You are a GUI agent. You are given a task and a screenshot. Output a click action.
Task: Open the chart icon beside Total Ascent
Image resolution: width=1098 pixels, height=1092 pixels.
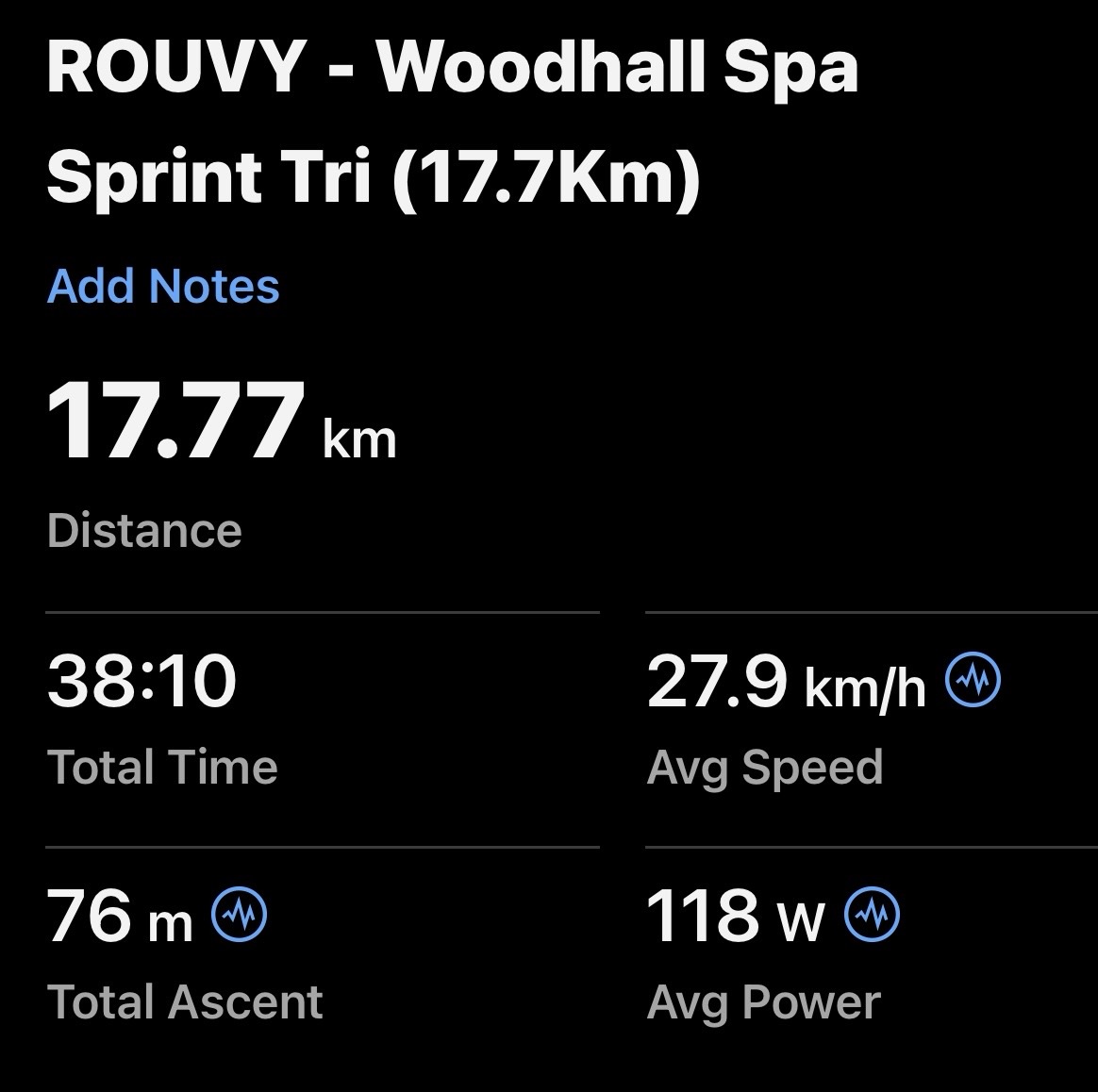point(239,914)
